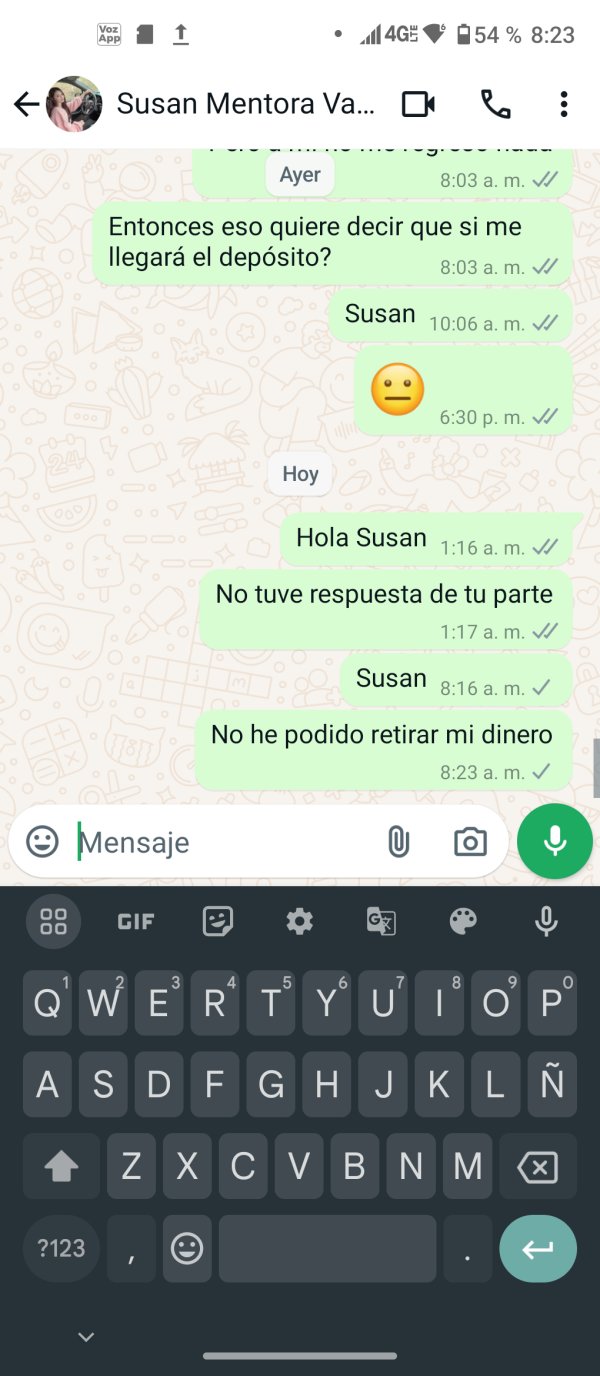Open the keyboard translate tool
The image size is (600, 1376).
point(381,921)
